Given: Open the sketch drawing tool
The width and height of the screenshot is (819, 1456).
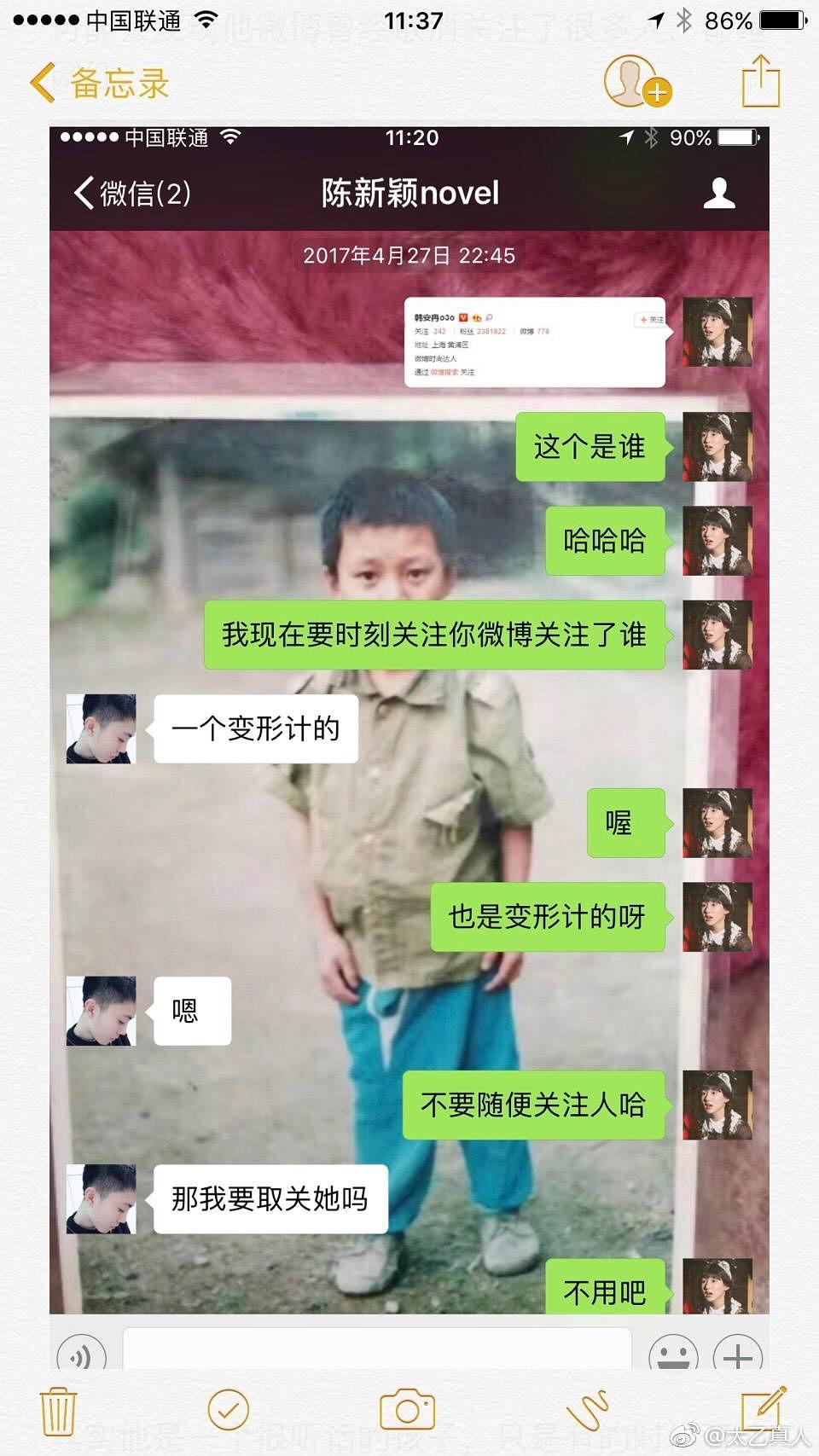Looking at the screenshot, I should 588,1410.
